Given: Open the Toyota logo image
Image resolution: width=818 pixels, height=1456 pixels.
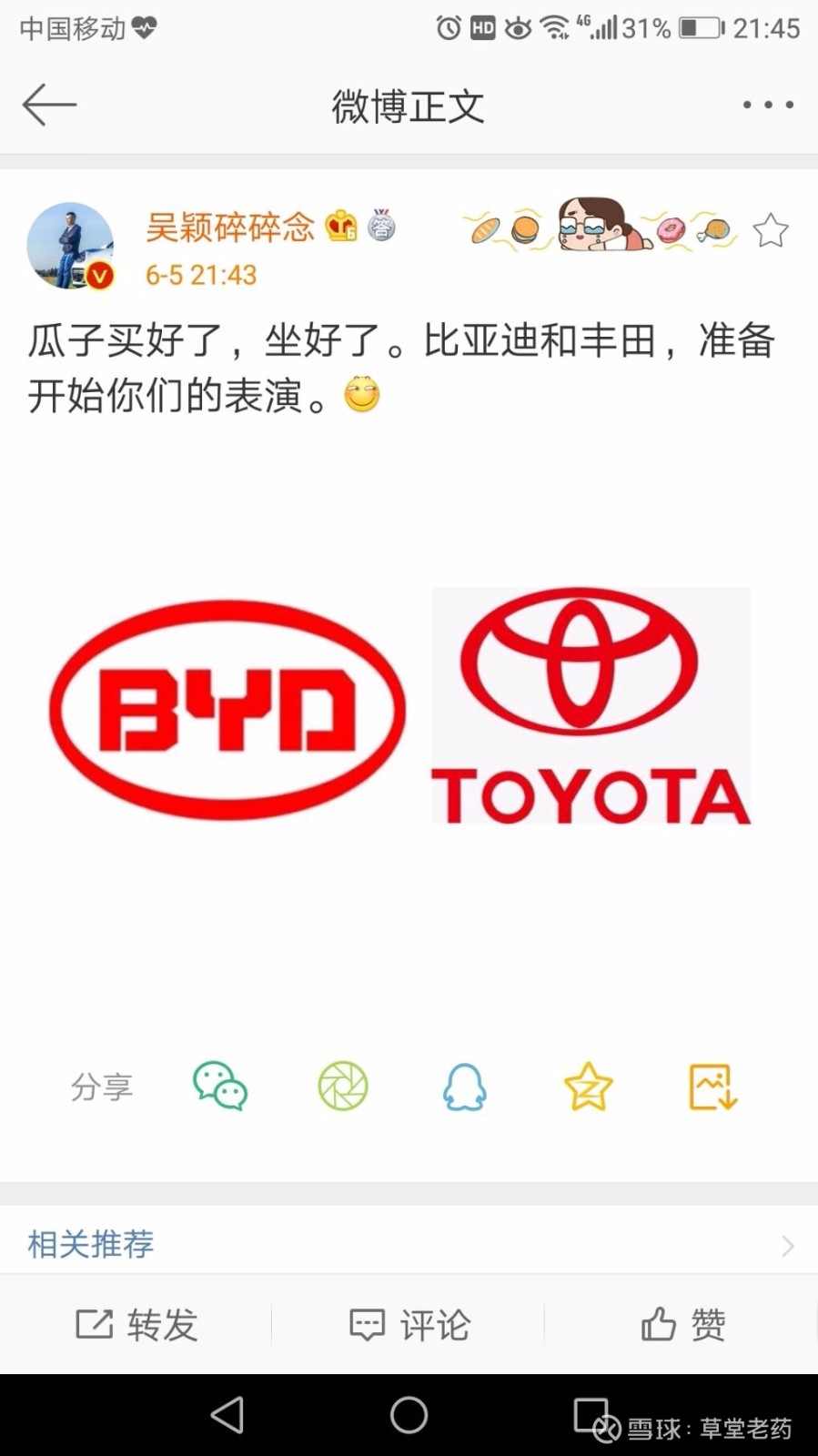Looking at the screenshot, I should pos(591,706).
